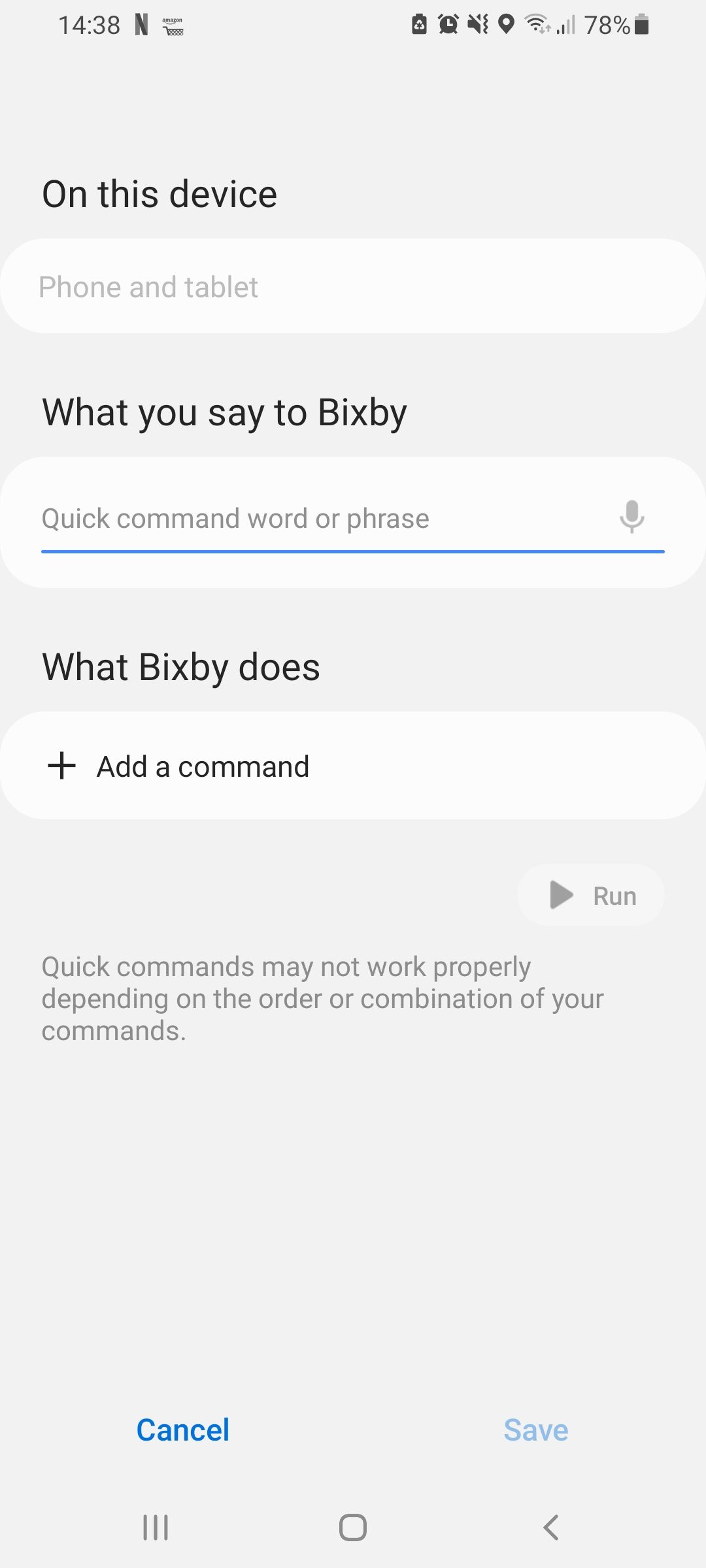The width and height of the screenshot is (706, 1568).
Task: Tap the Back navigation arrow
Action: 550,1527
